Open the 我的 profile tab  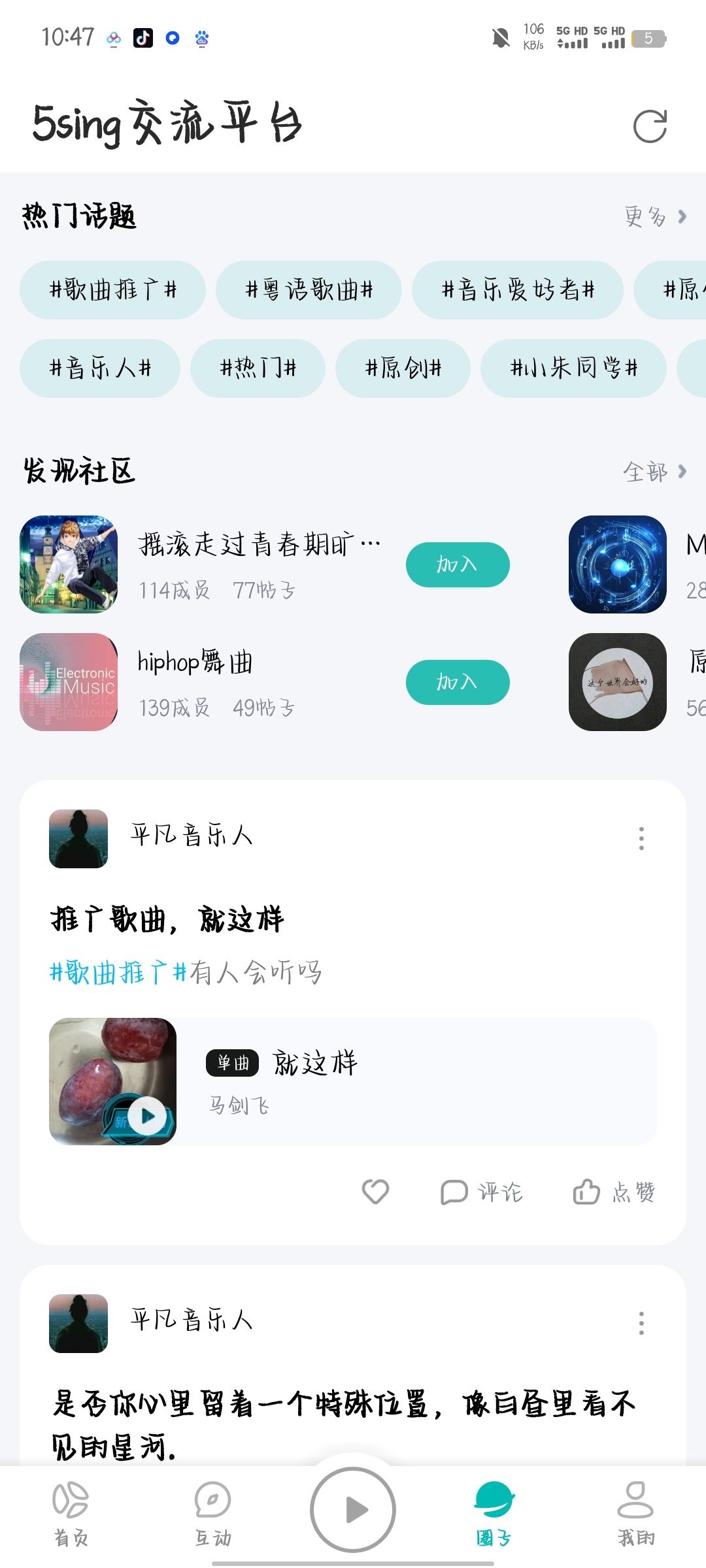(x=635, y=1513)
